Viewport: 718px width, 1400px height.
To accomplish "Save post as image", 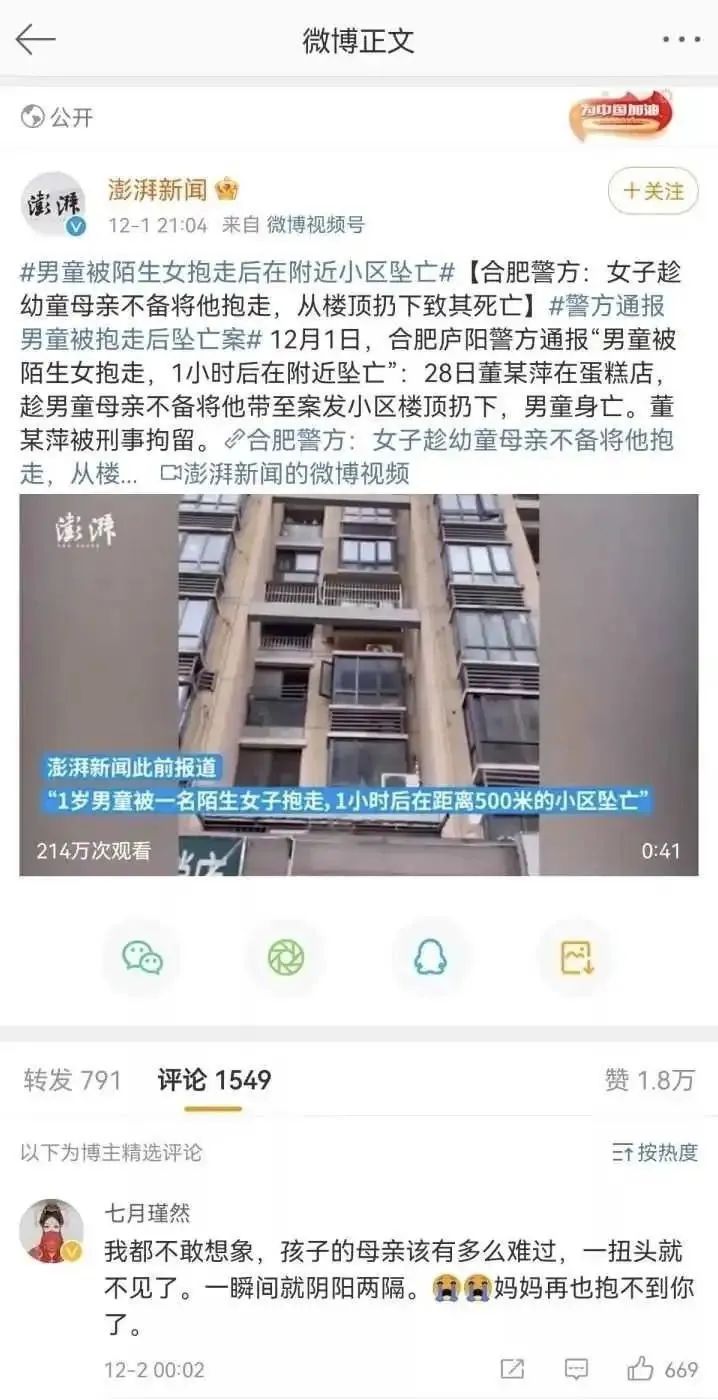I will [x=576, y=958].
